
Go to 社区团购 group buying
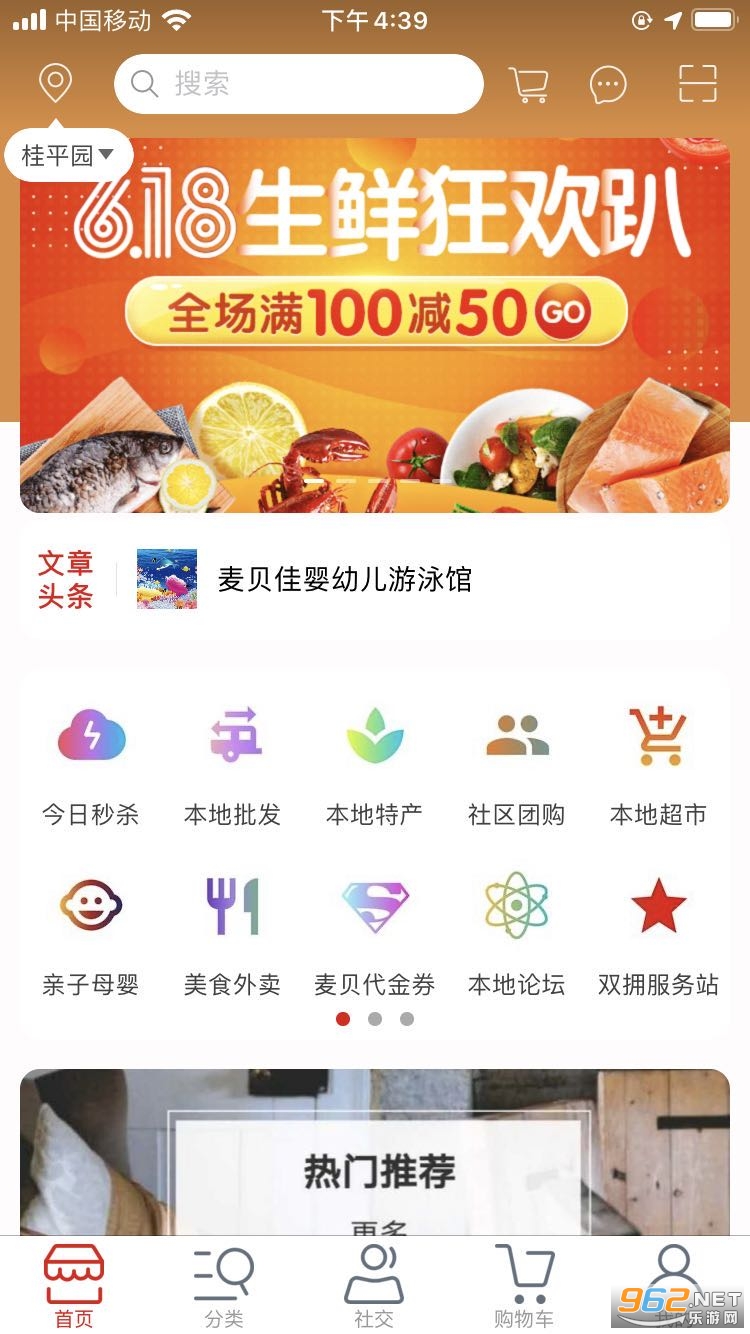517,766
